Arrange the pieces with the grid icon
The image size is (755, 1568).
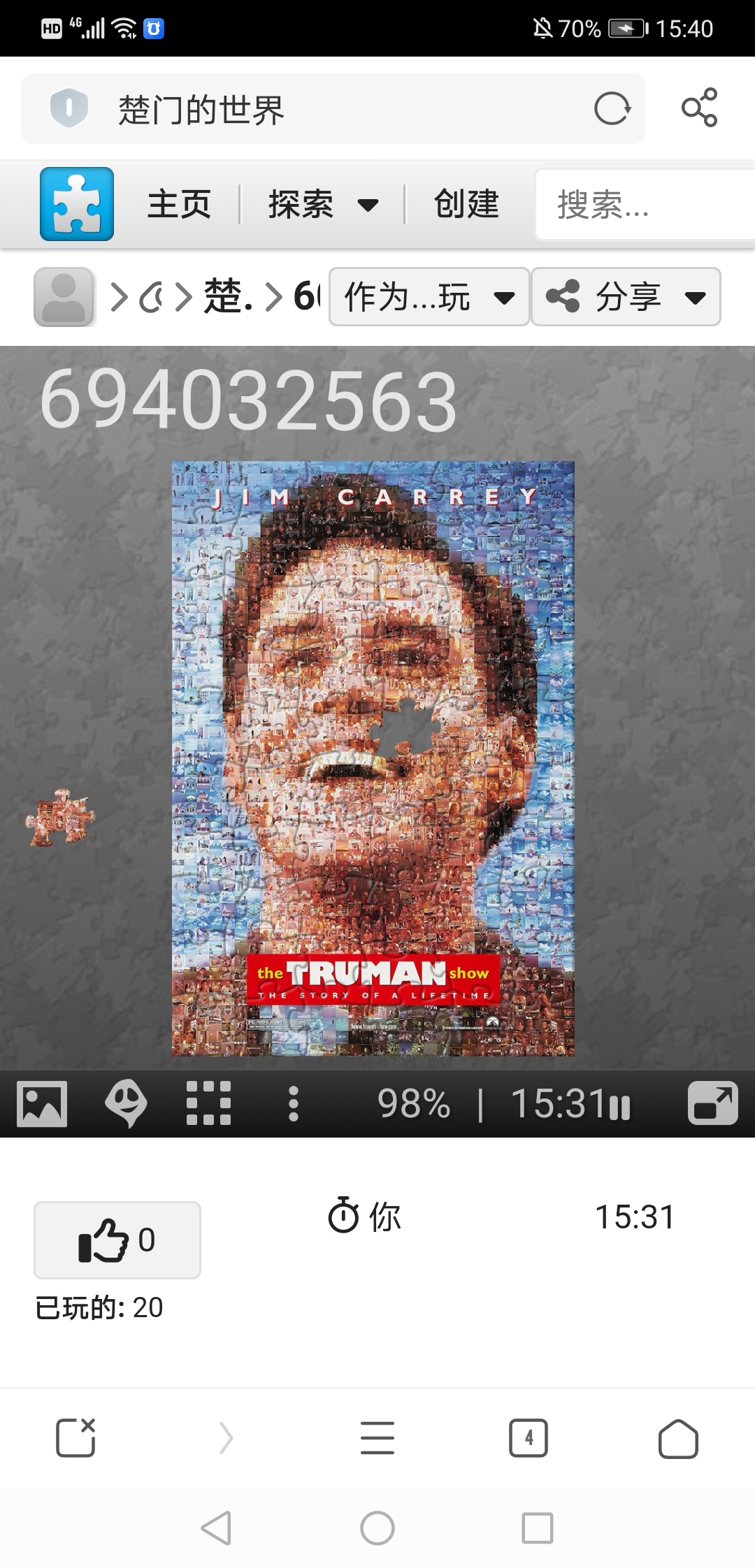click(208, 1103)
